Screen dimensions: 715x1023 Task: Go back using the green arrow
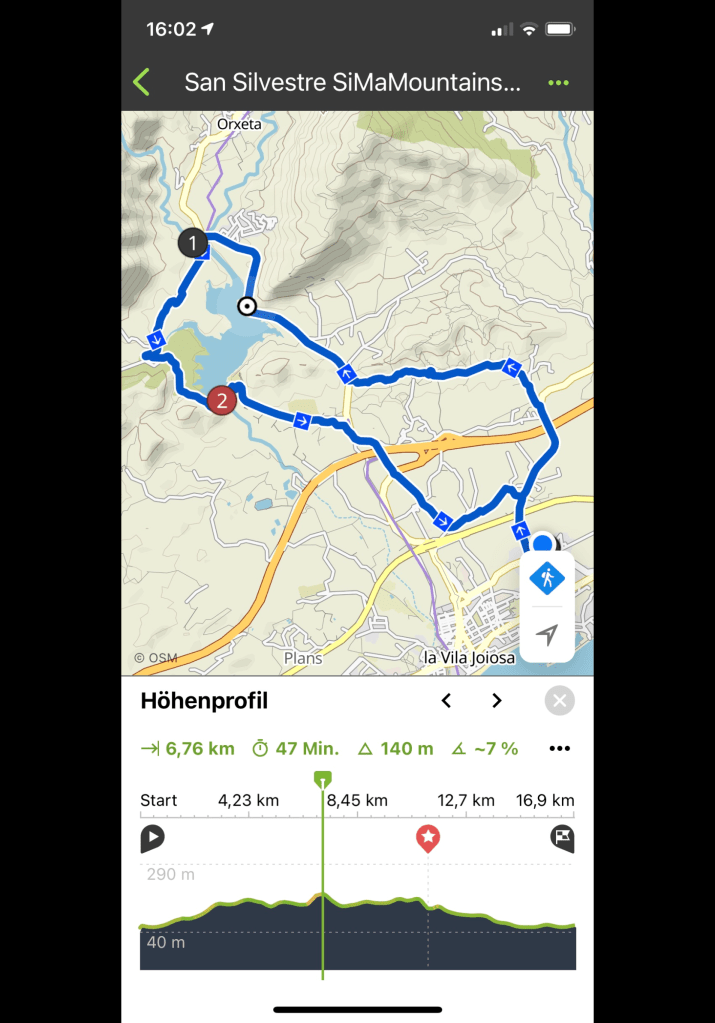(142, 82)
